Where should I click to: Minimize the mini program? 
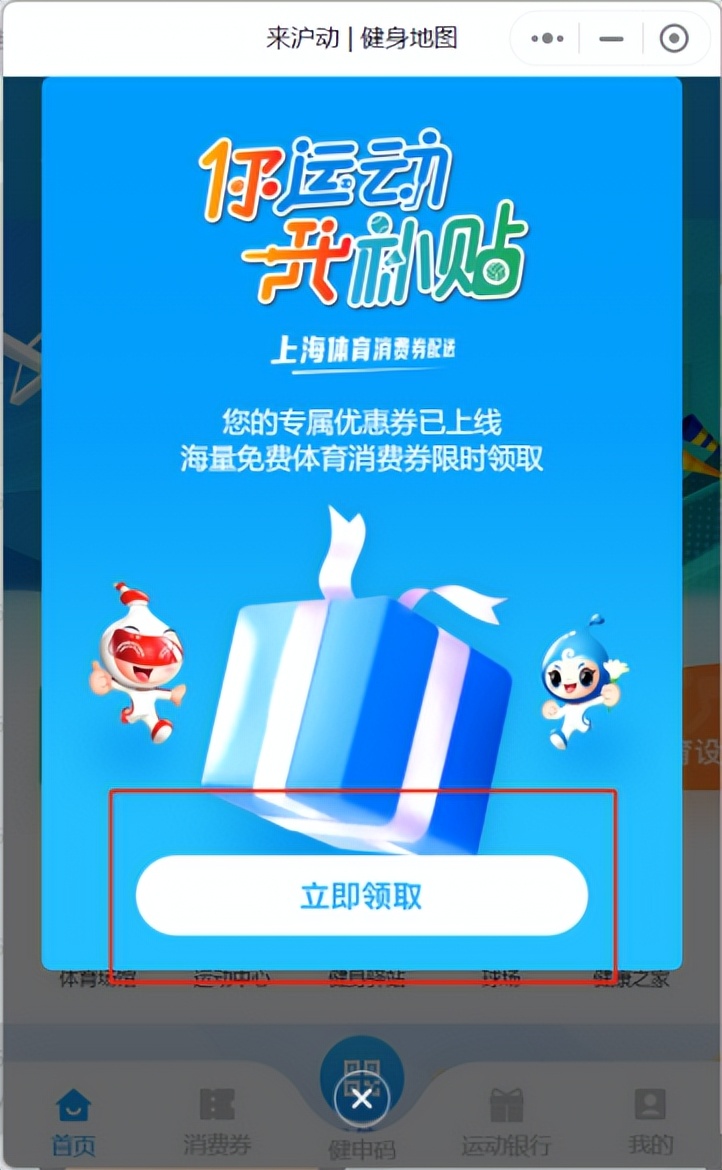pos(611,39)
